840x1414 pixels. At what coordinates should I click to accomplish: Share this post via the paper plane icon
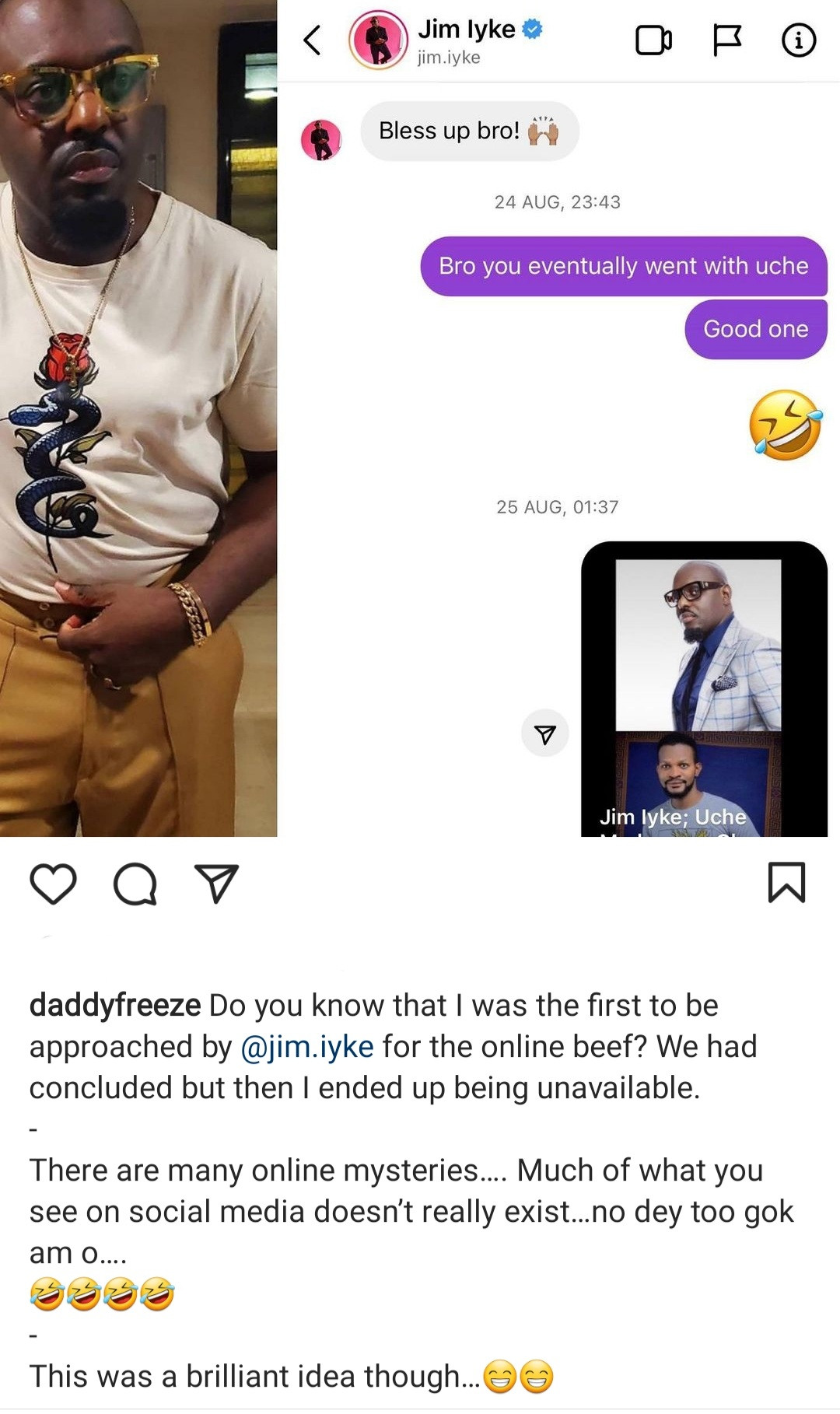coord(215,884)
